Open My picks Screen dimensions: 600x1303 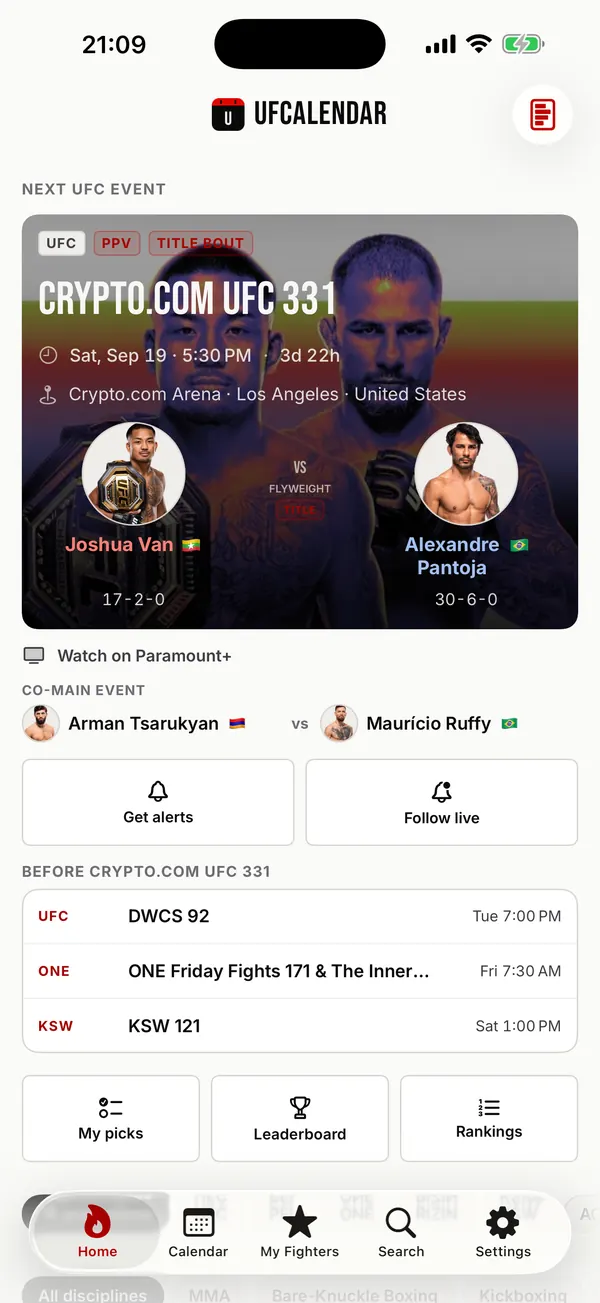(x=111, y=1118)
